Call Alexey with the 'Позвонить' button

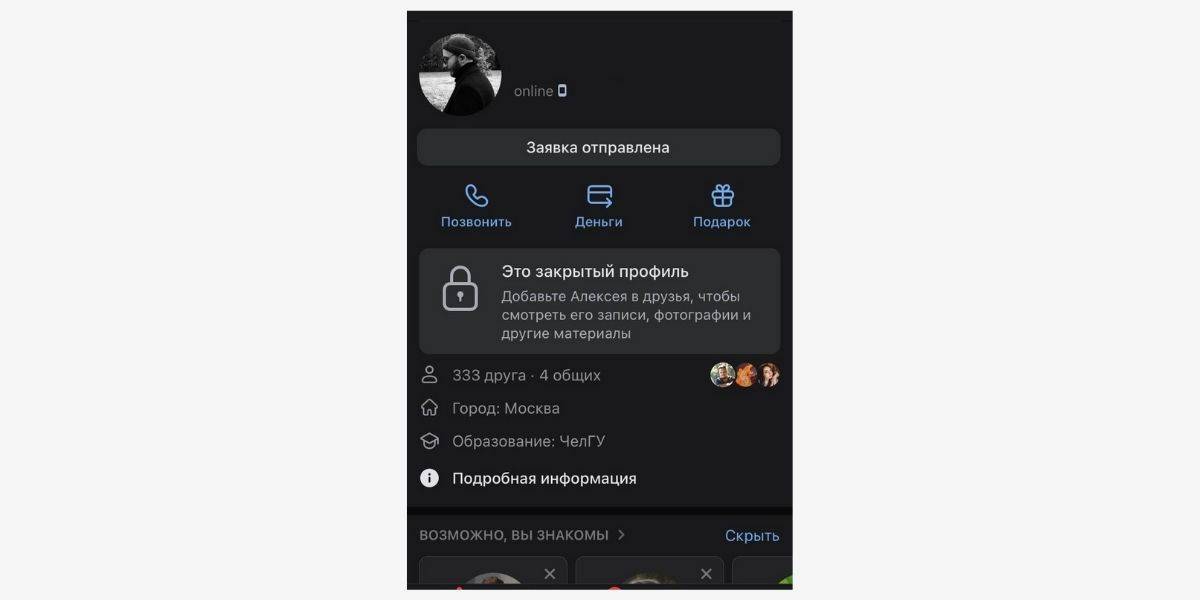(476, 206)
